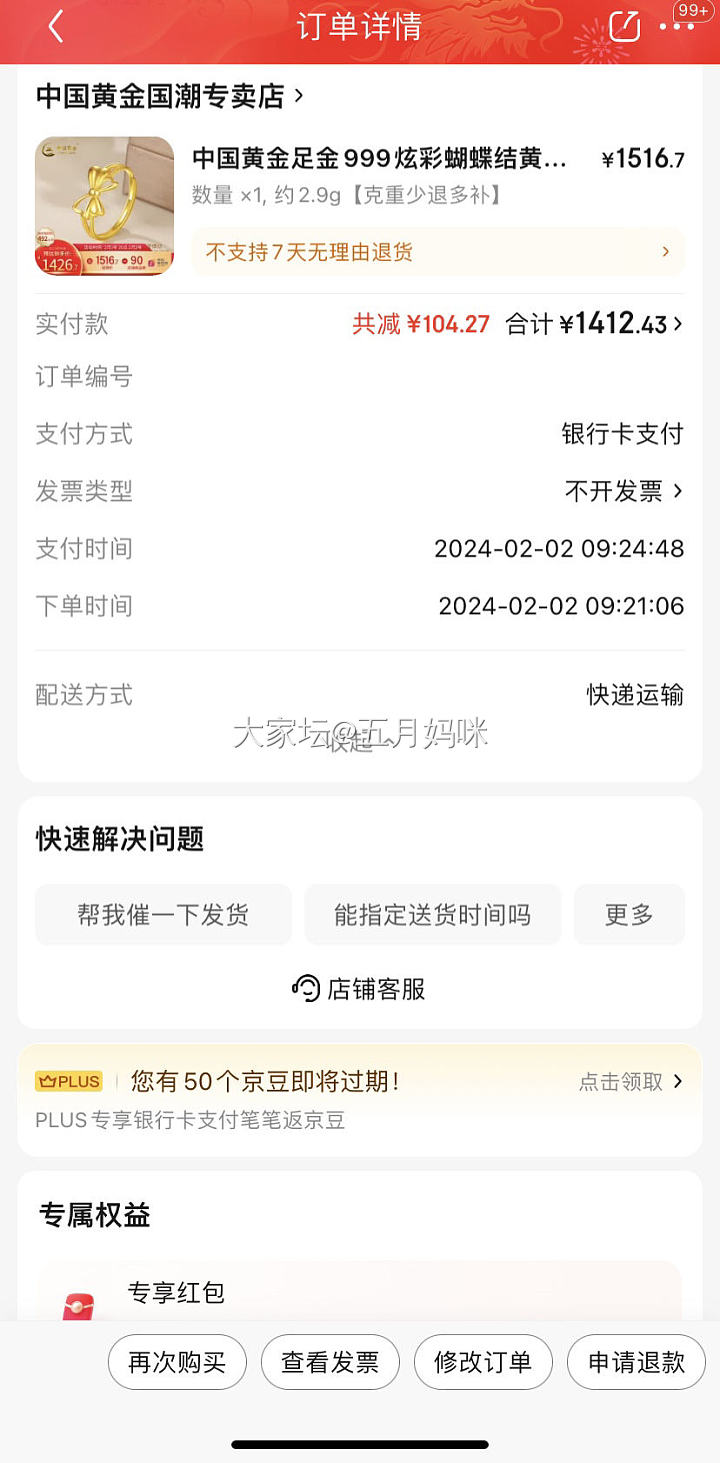Tap 查看发票 to view invoice
The width and height of the screenshot is (720, 1463).
pos(330,1362)
